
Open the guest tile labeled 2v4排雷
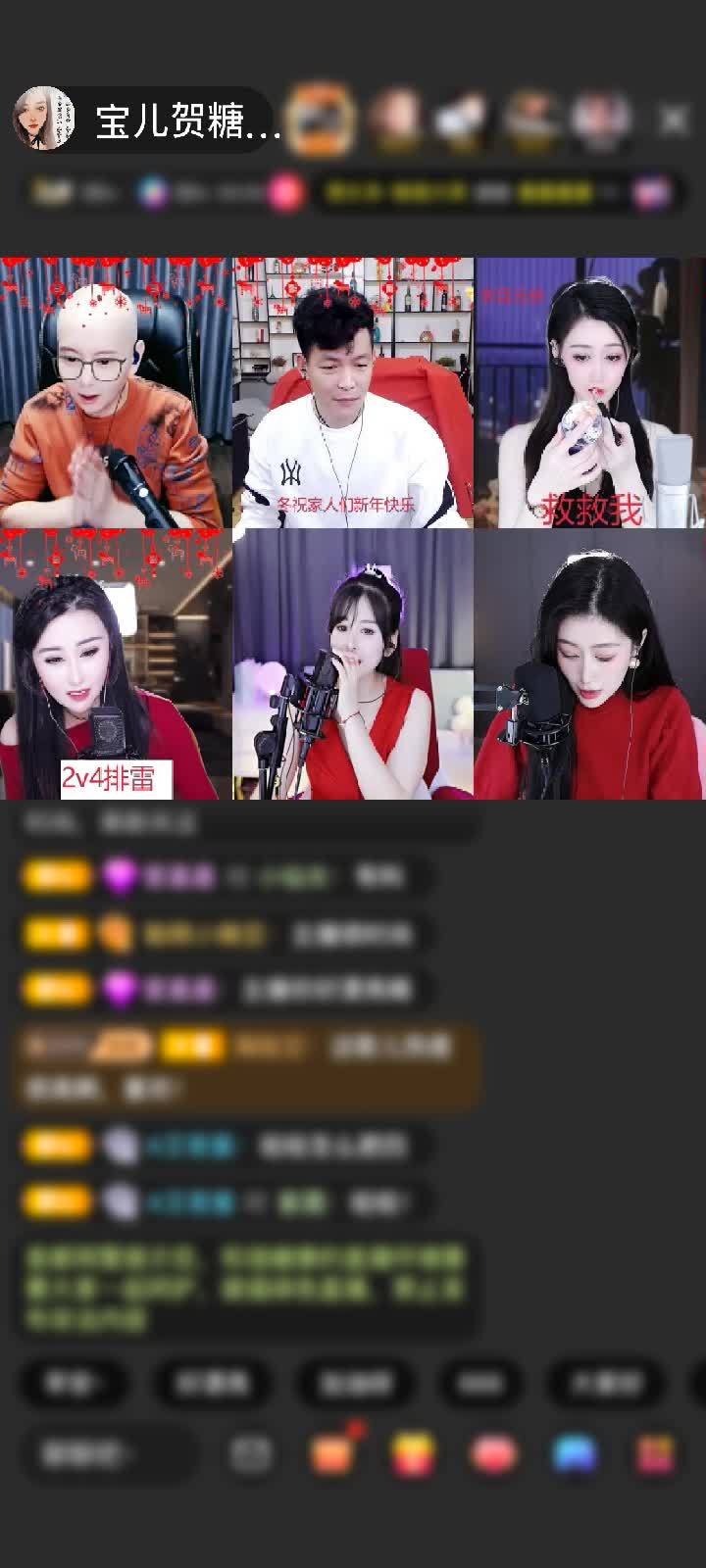[116, 664]
